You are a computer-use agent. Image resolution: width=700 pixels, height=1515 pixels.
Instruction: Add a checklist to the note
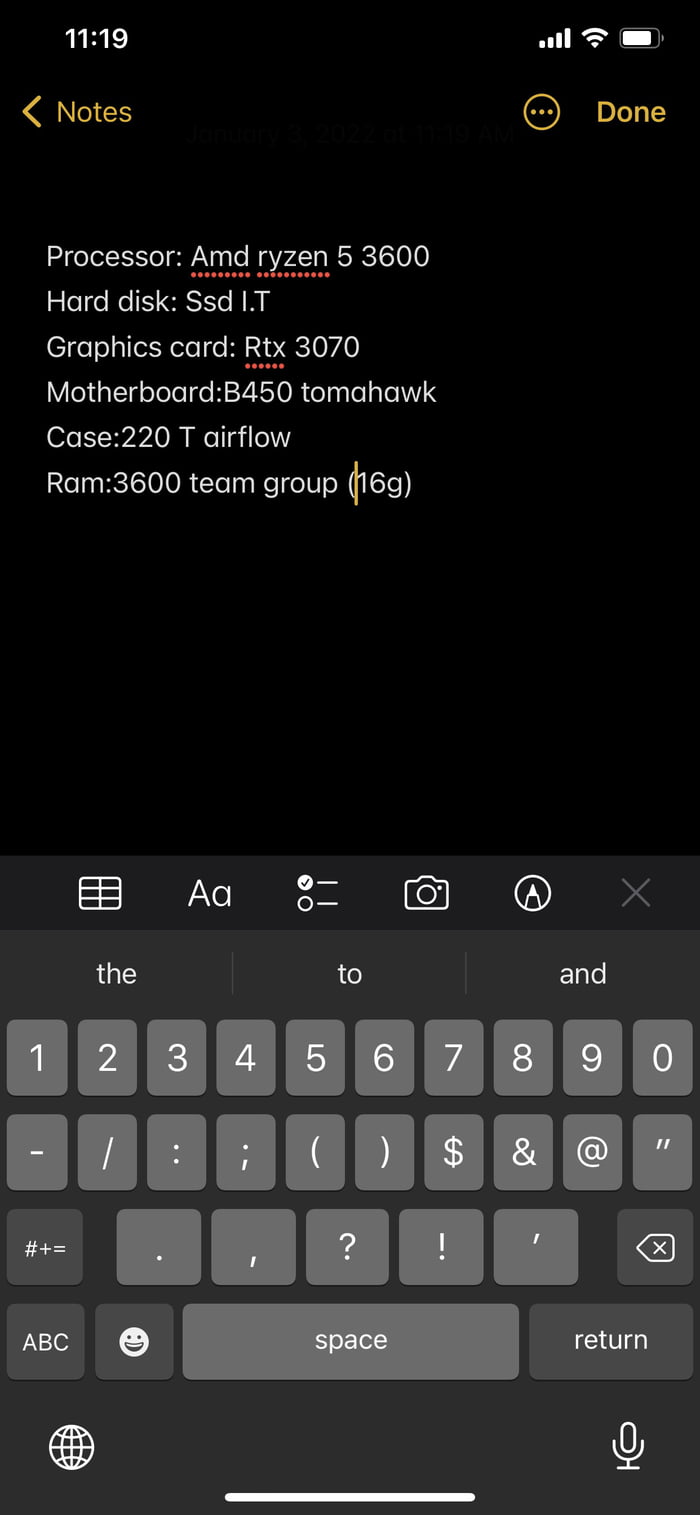(318, 892)
